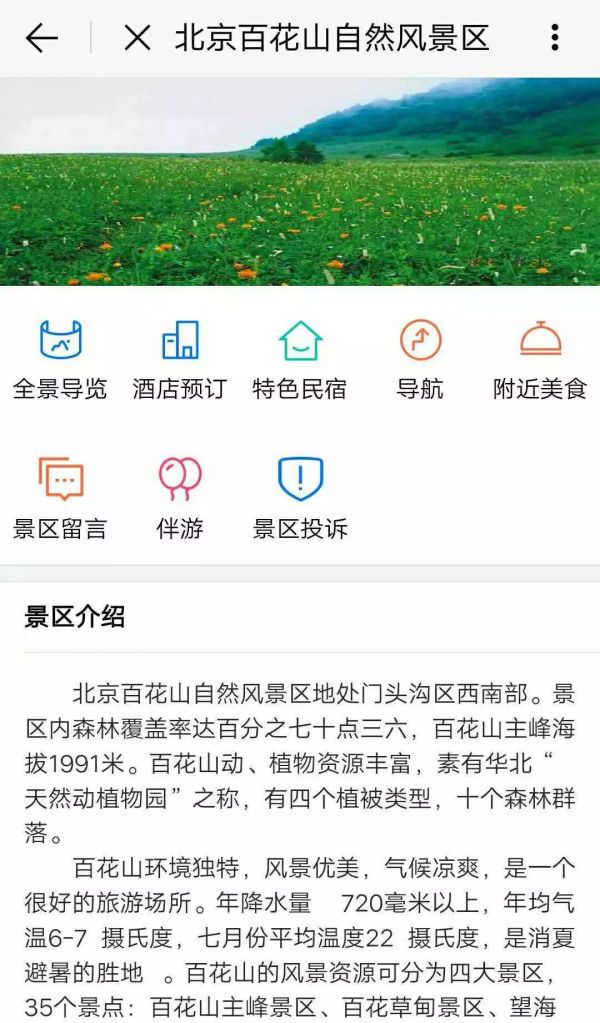Open the three-dot overflow menu

tap(555, 38)
